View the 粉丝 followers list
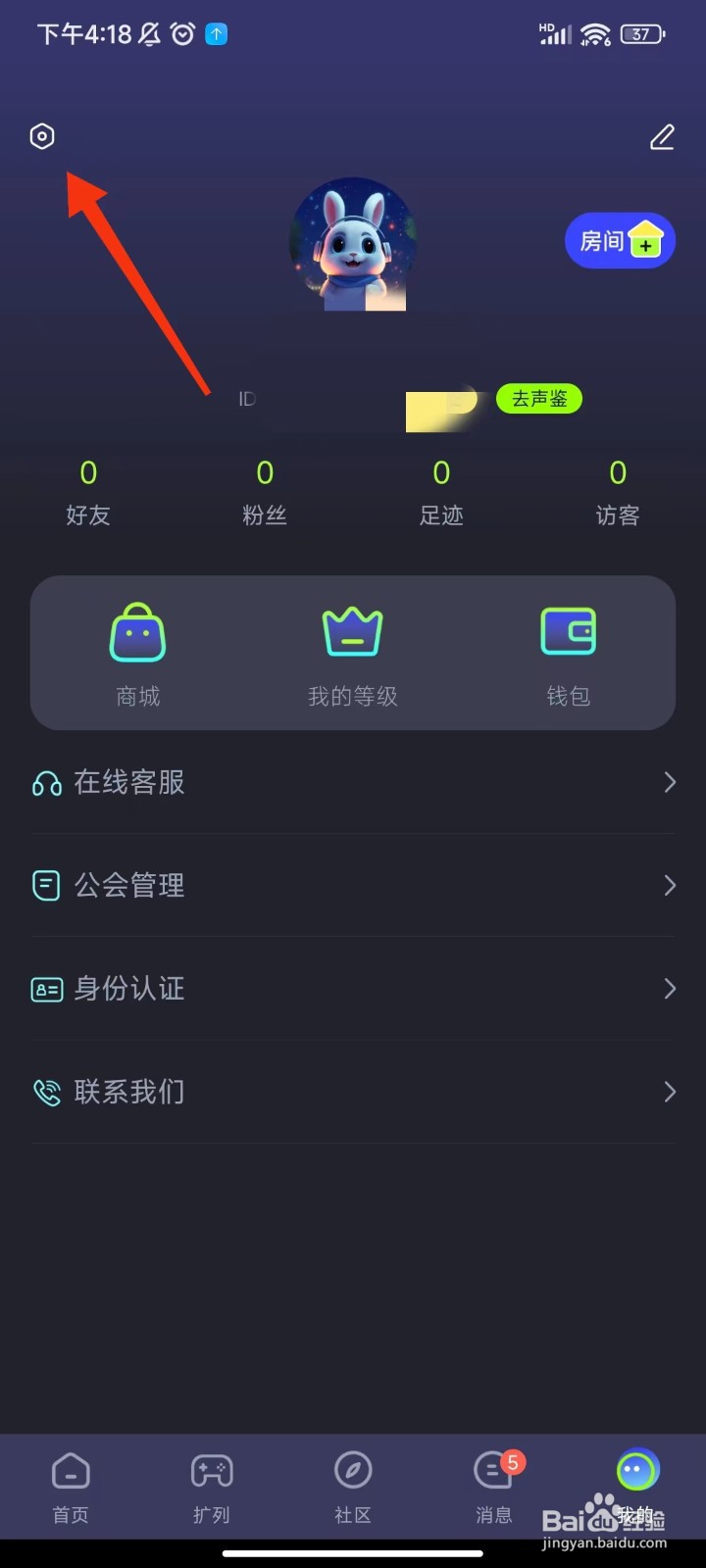This screenshot has height=1568, width=706. 265,493
